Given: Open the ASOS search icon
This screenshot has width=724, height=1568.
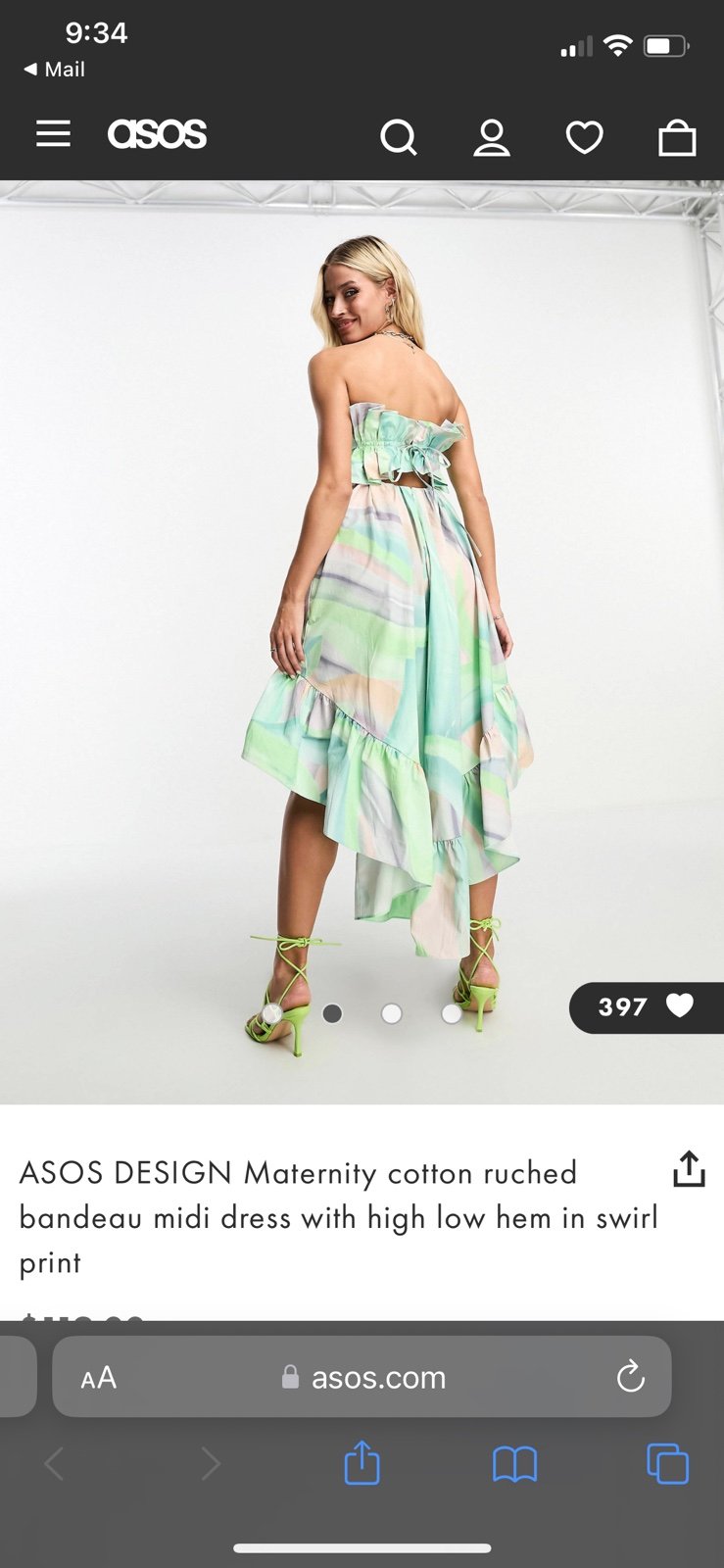Looking at the screenshot, I should 398,137.
